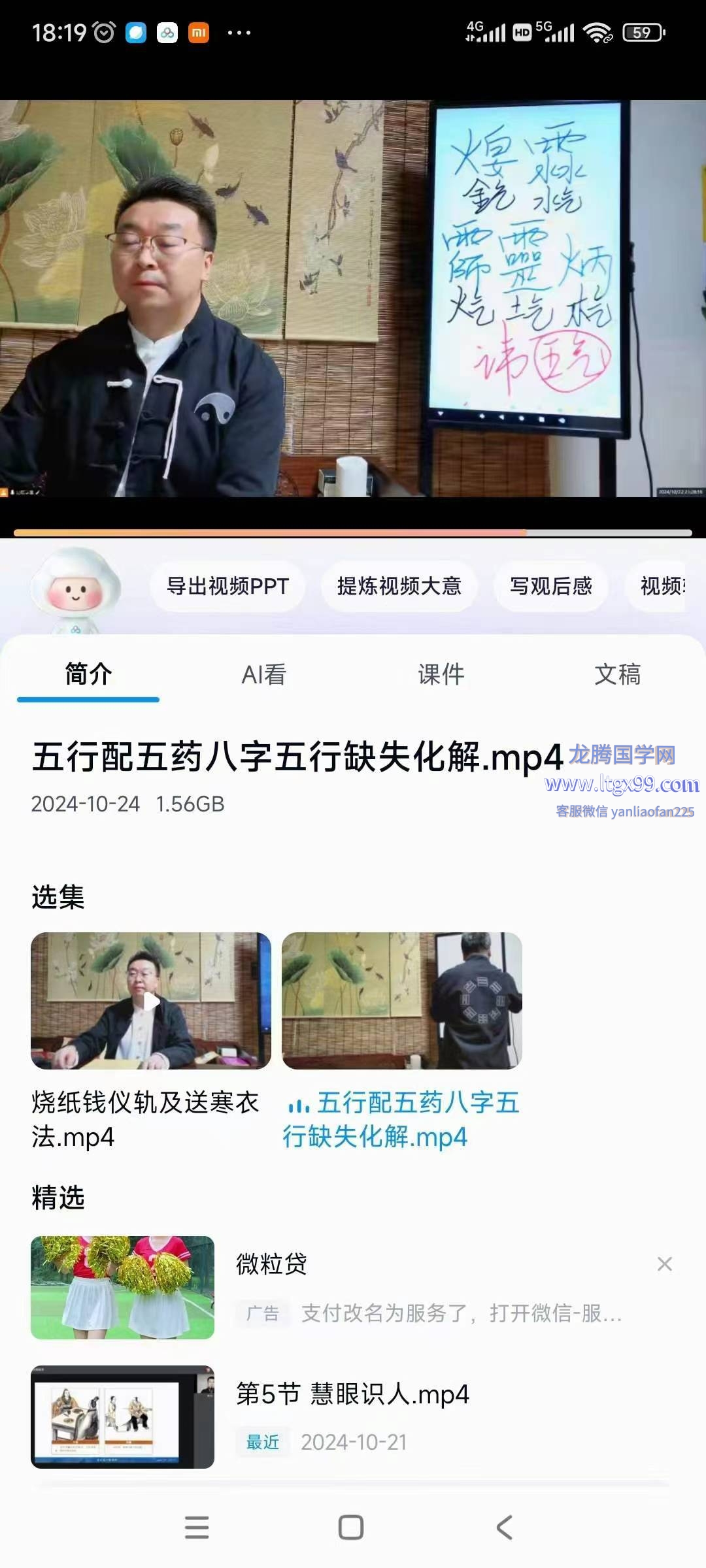Go back with system back button

tap(505, 1527)
